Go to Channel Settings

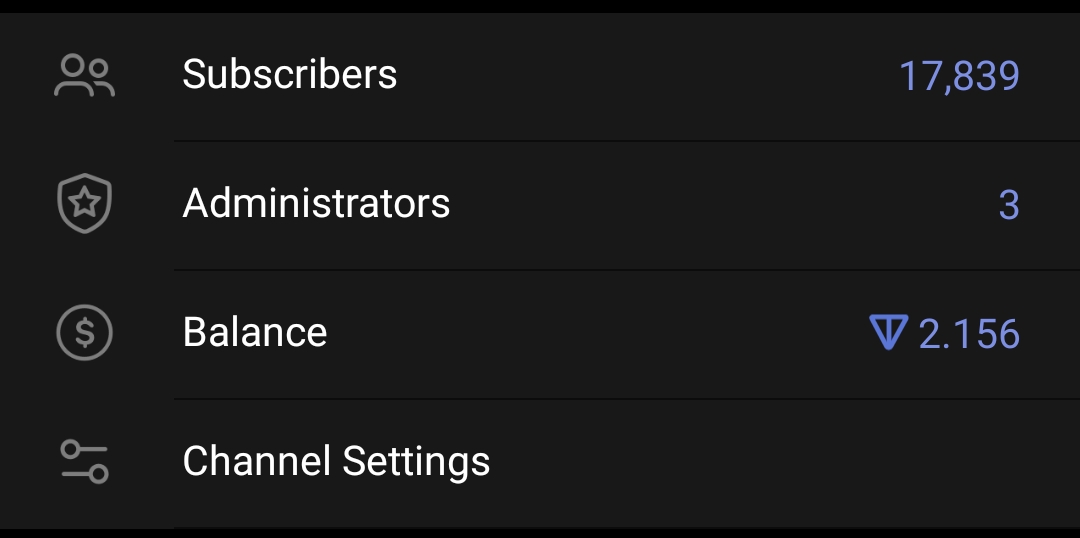336,461
